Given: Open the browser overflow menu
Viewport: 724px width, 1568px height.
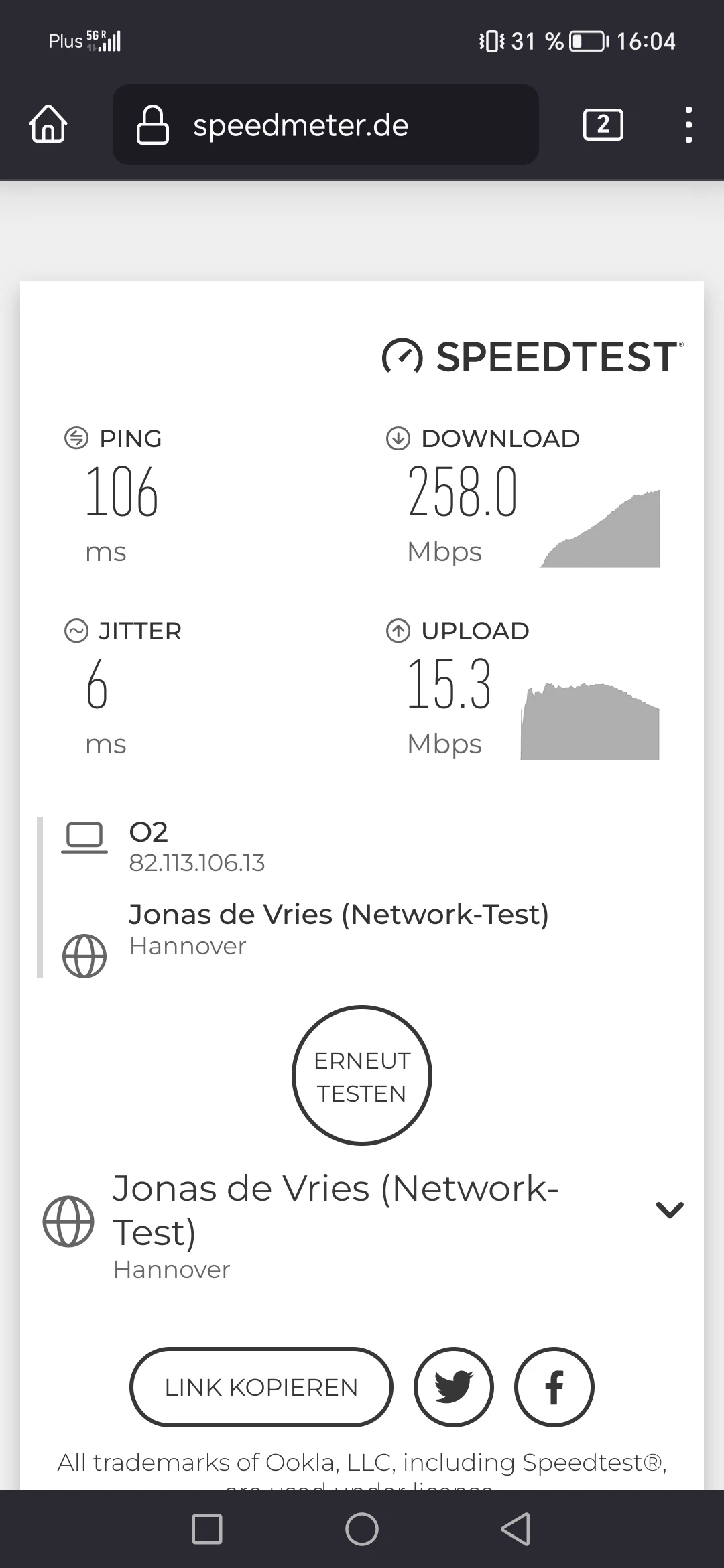Looking at the screenshot, I should (x=688, y=125).
